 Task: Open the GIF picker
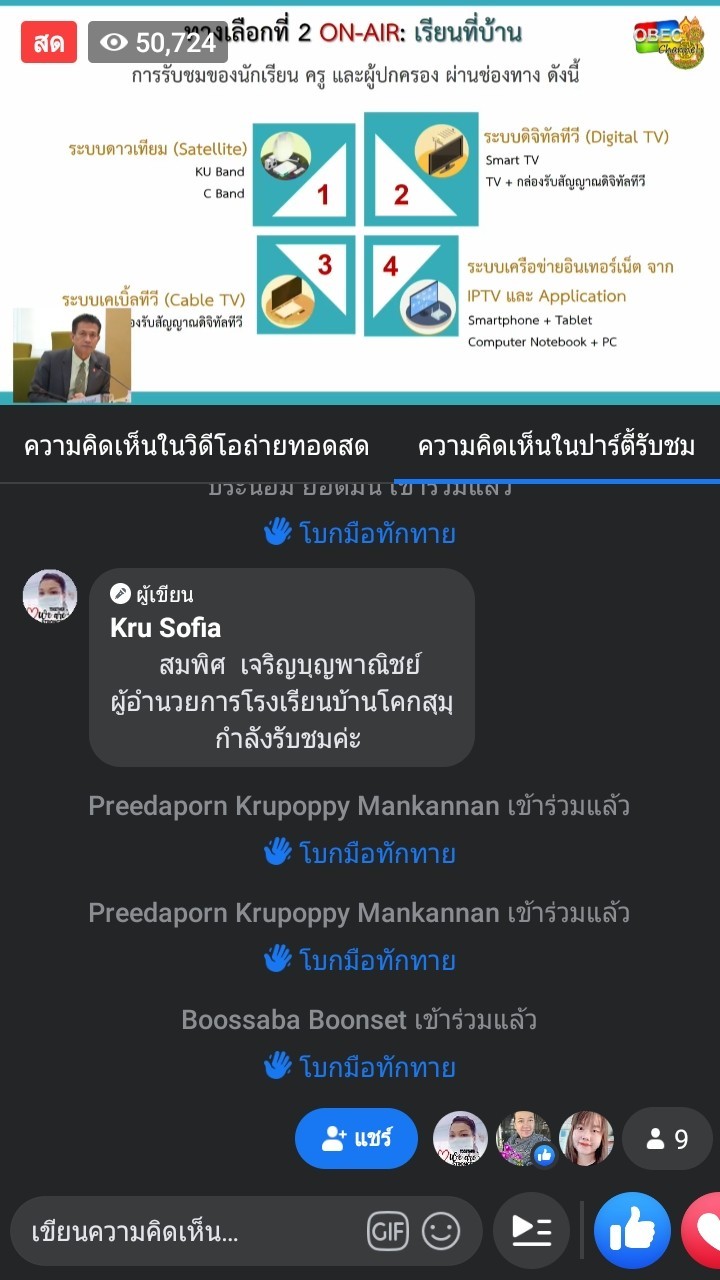(388, 1232)
